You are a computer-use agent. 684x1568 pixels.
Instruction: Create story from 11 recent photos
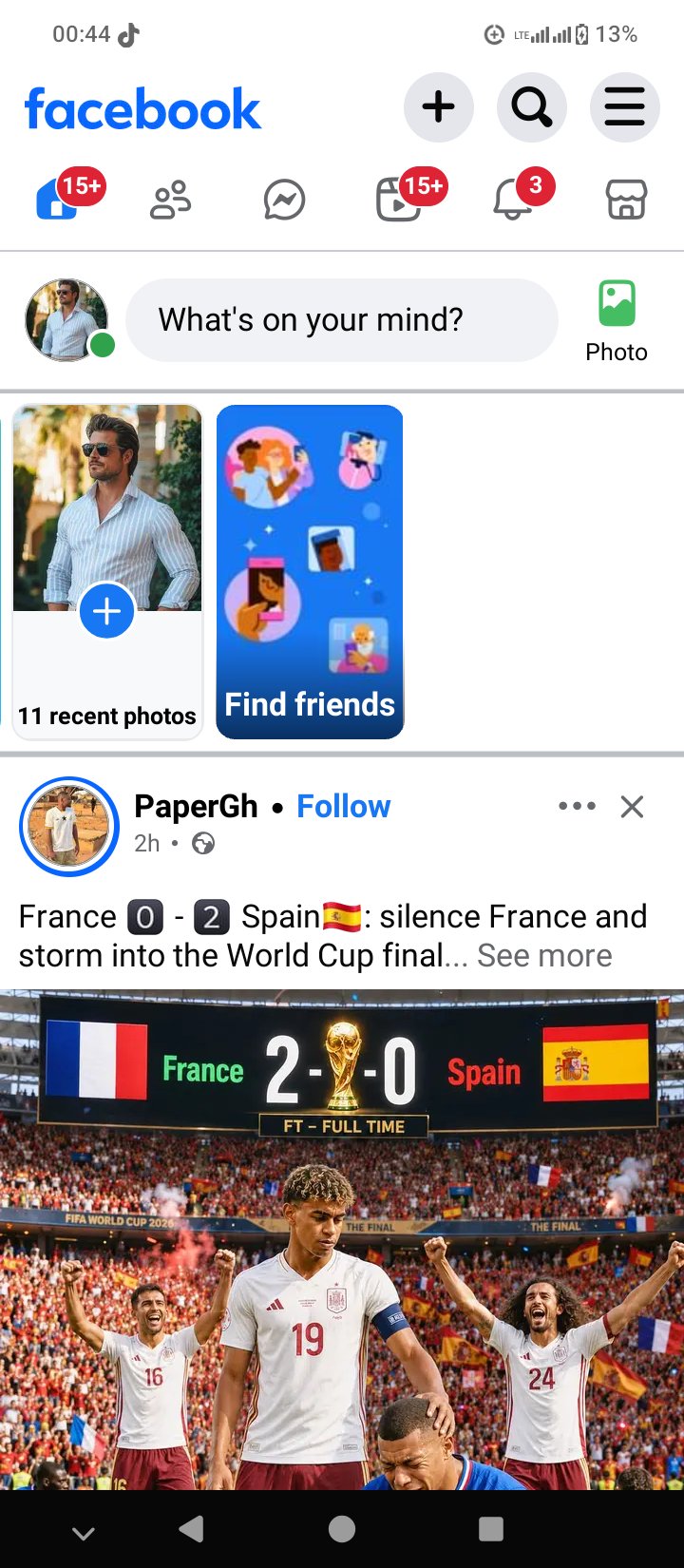click(x=107, y=571)
